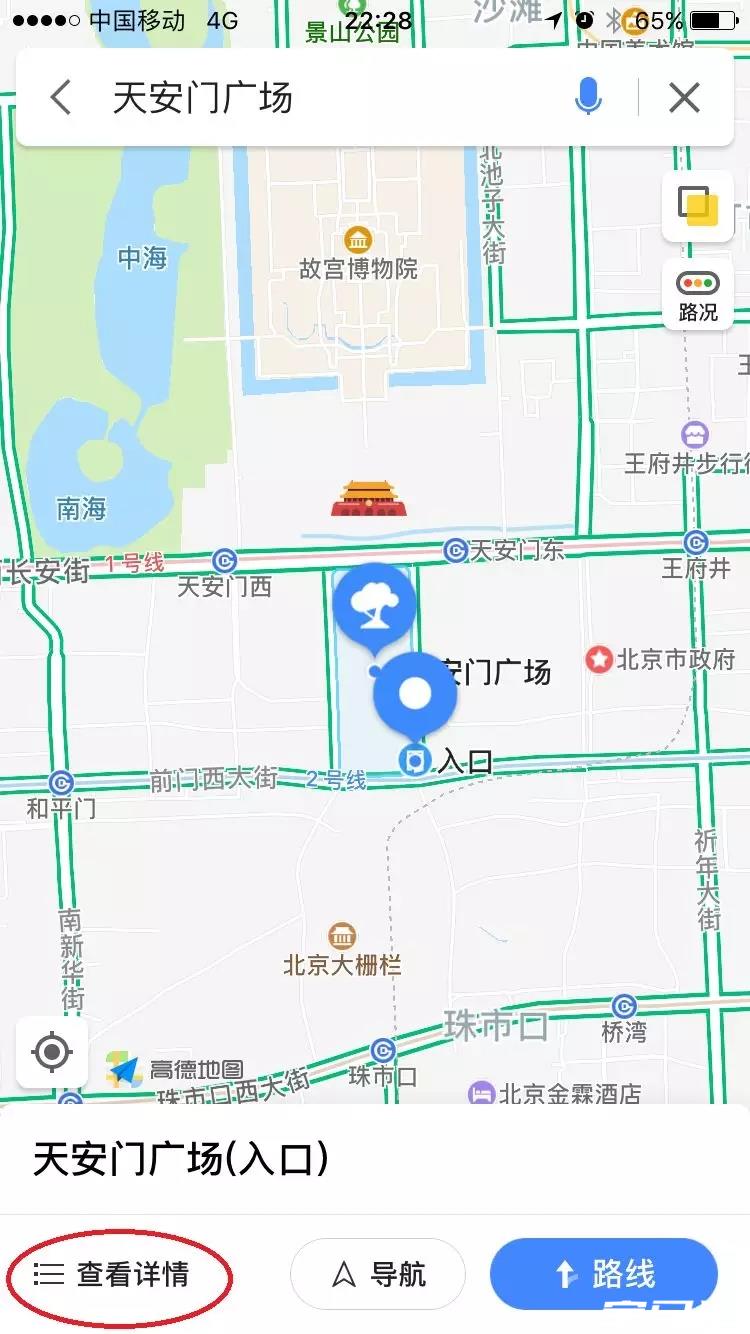Tap the 天安门东 subway station
The height and width of the screenshot is (1334, 750).
tap(456, 550)
